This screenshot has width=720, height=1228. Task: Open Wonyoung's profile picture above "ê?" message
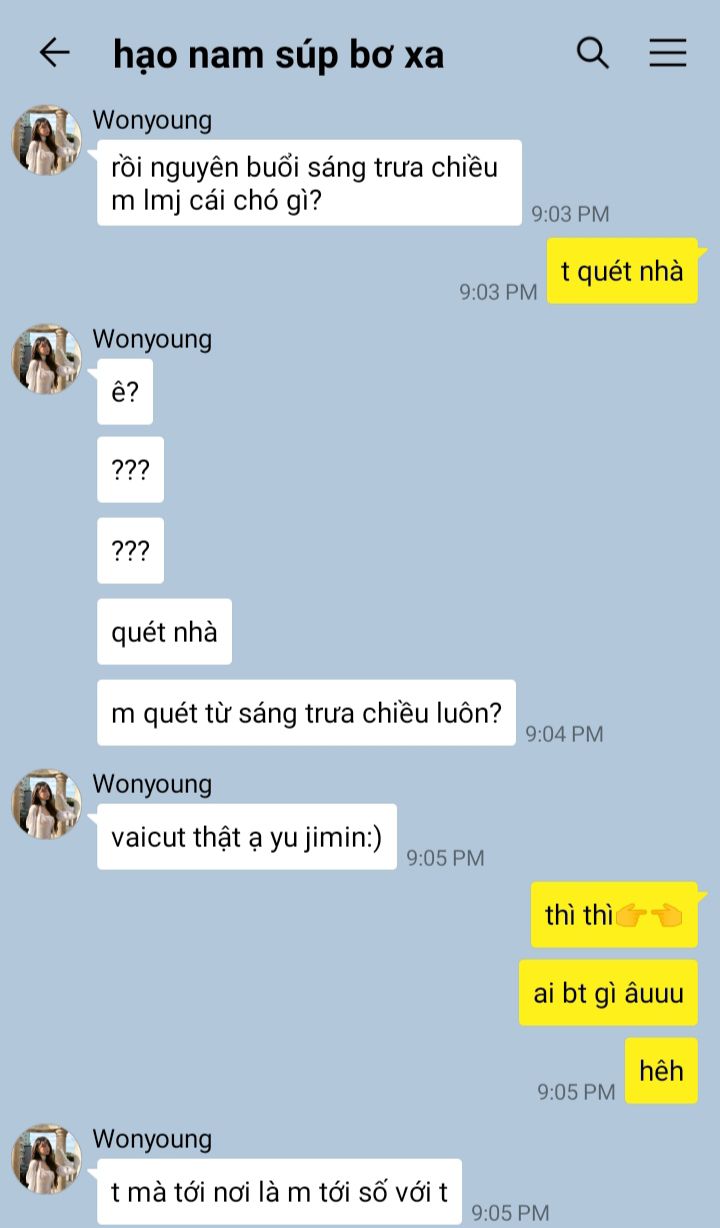pyautogui.click(x=46, y=359)
